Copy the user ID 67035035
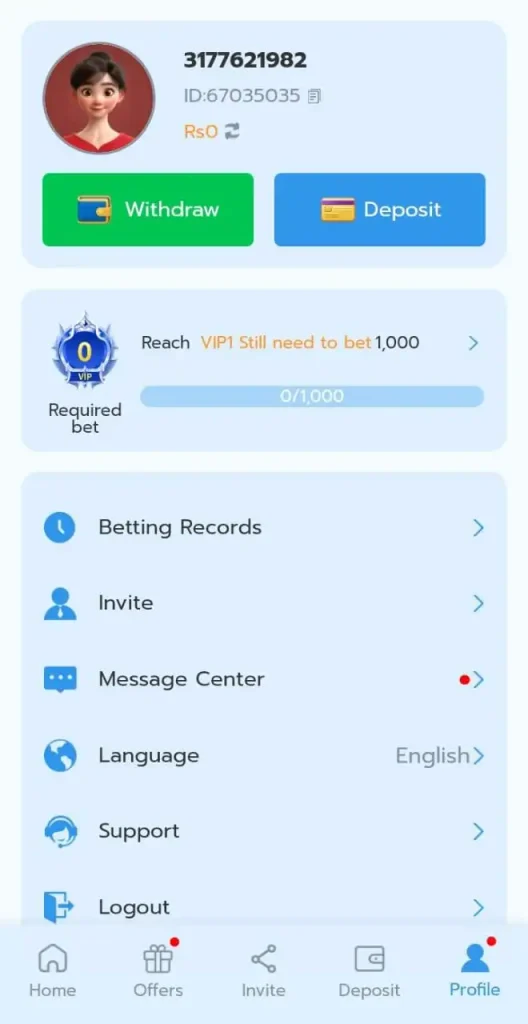This screenshot has height=1024, width=528. tap(314, 97)
